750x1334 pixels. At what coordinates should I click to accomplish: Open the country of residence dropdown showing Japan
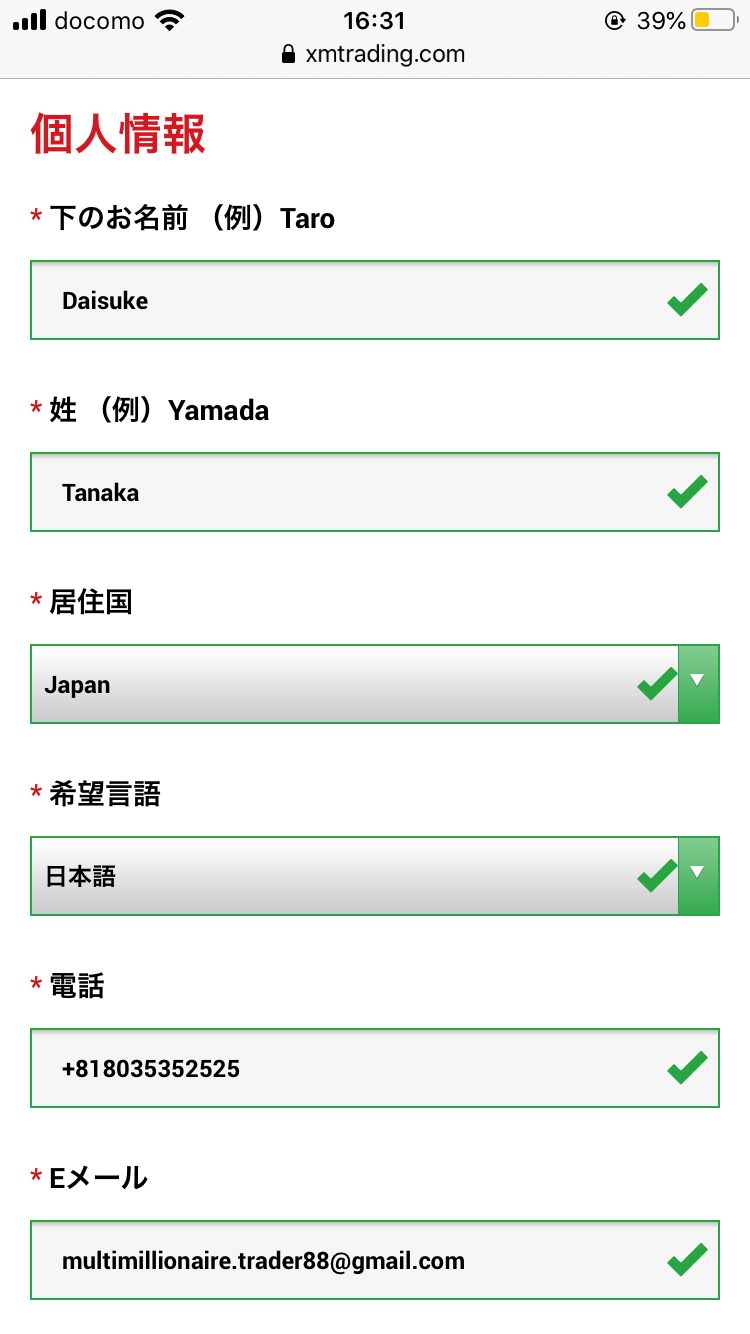click(375, 684)
